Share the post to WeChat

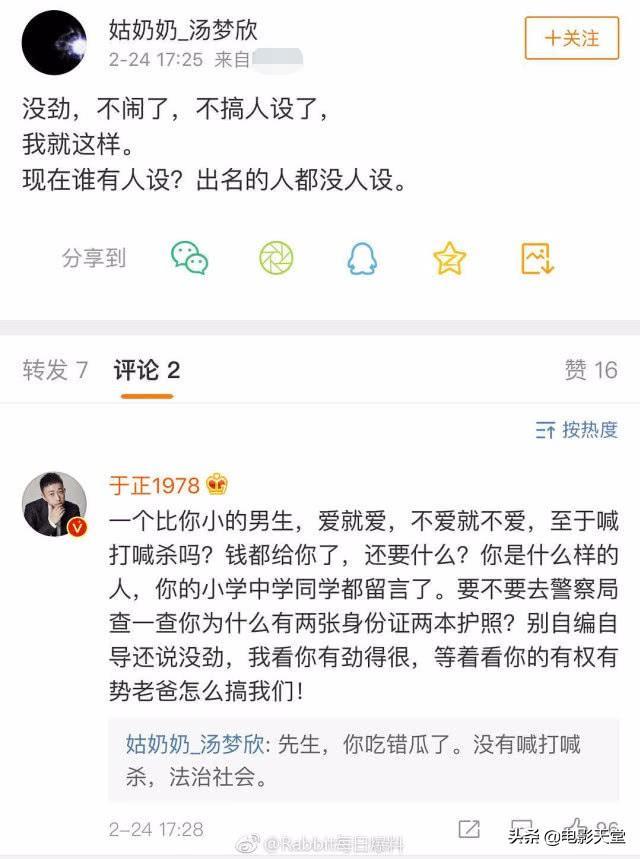pos(189,258)
